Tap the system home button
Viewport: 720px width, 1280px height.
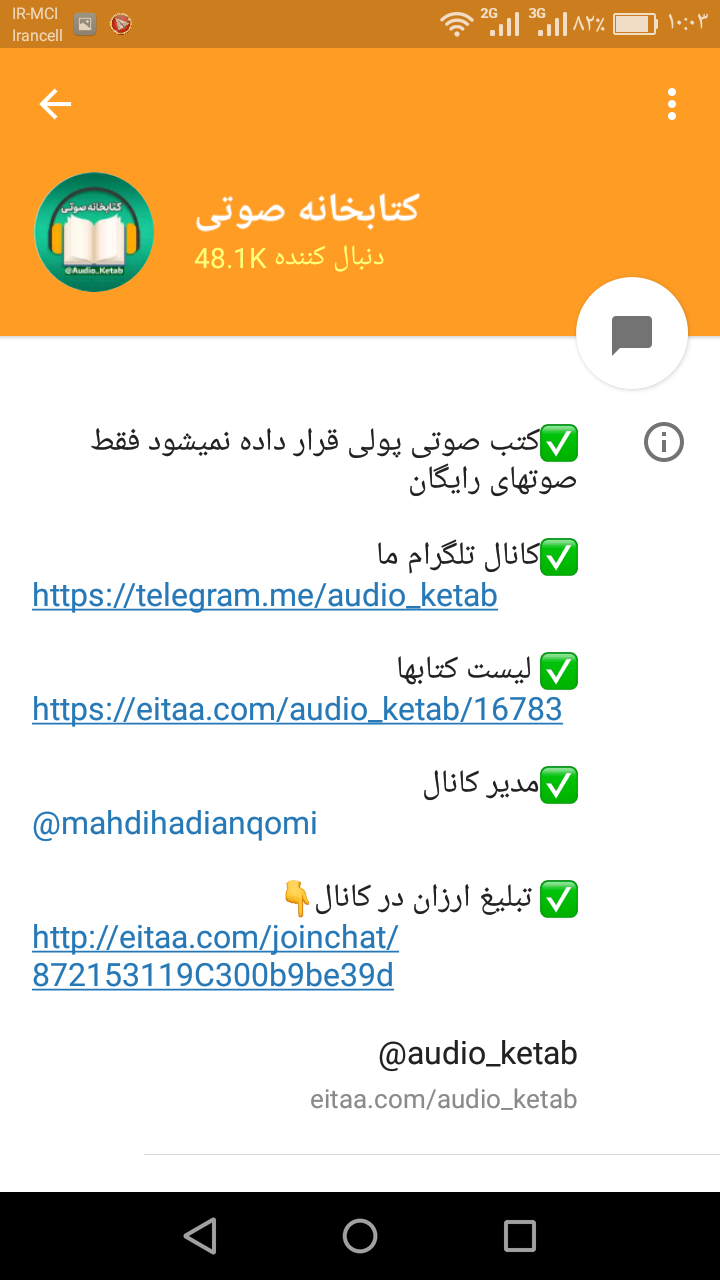(x=360, y=1236)
